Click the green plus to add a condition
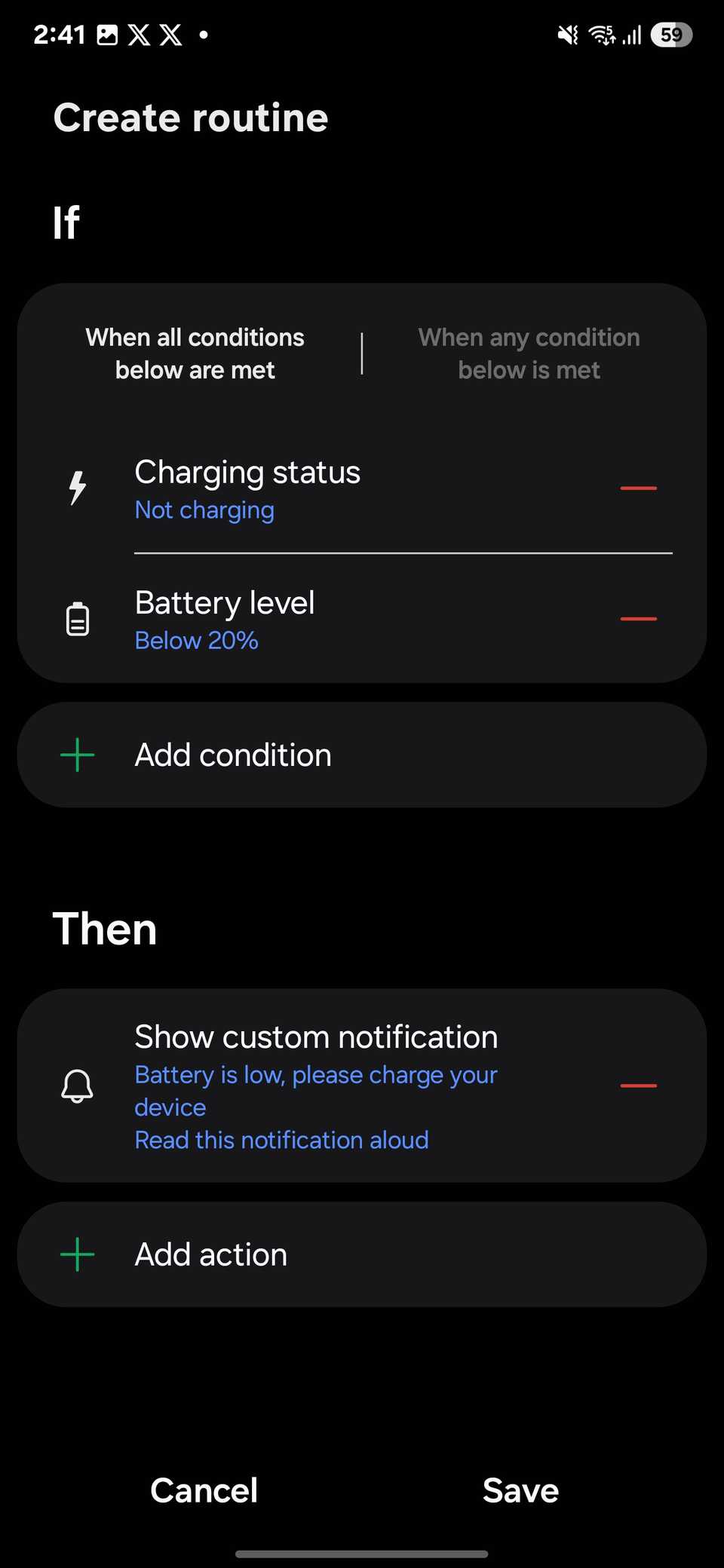724x1568 pixels. (76, 755)
